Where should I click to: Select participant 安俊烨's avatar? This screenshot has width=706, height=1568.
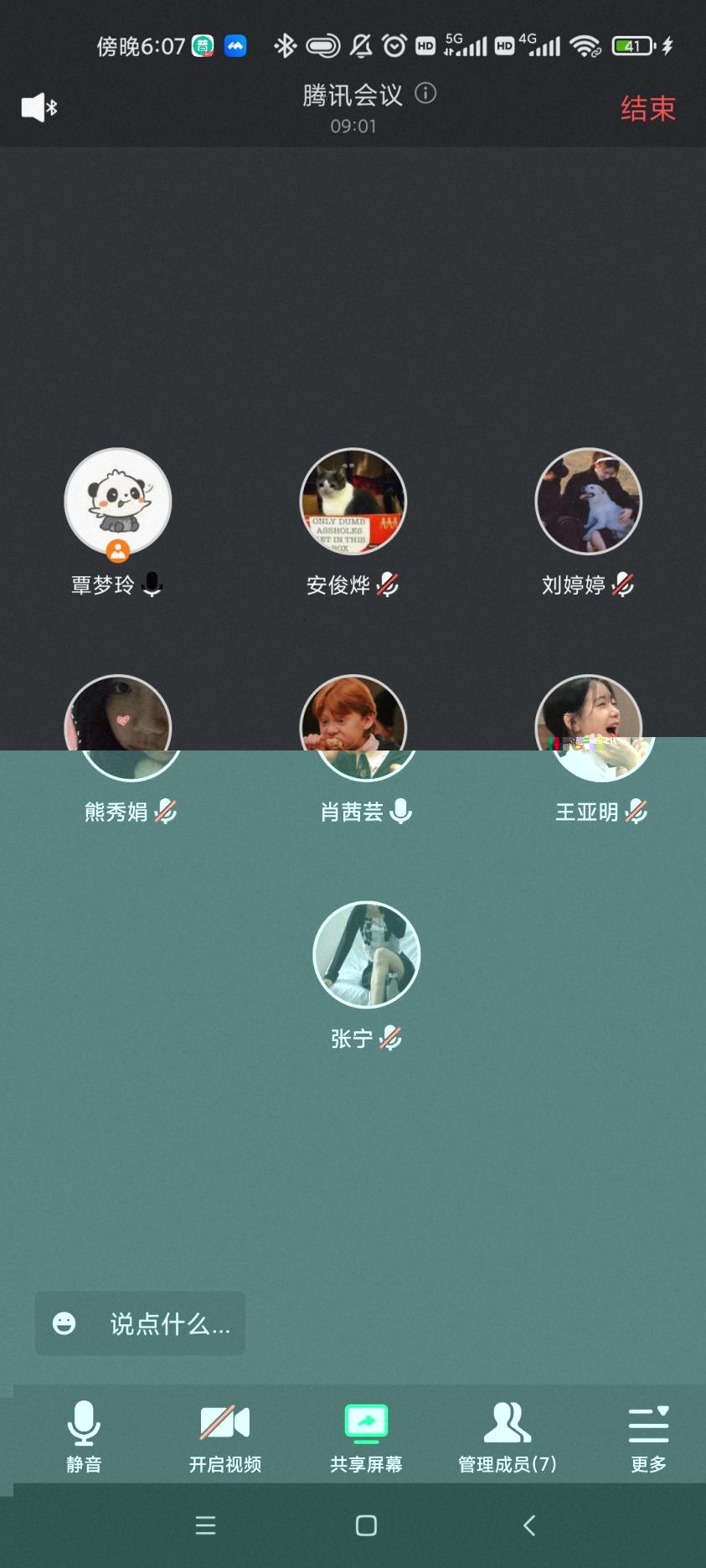(x=353, y=502)
